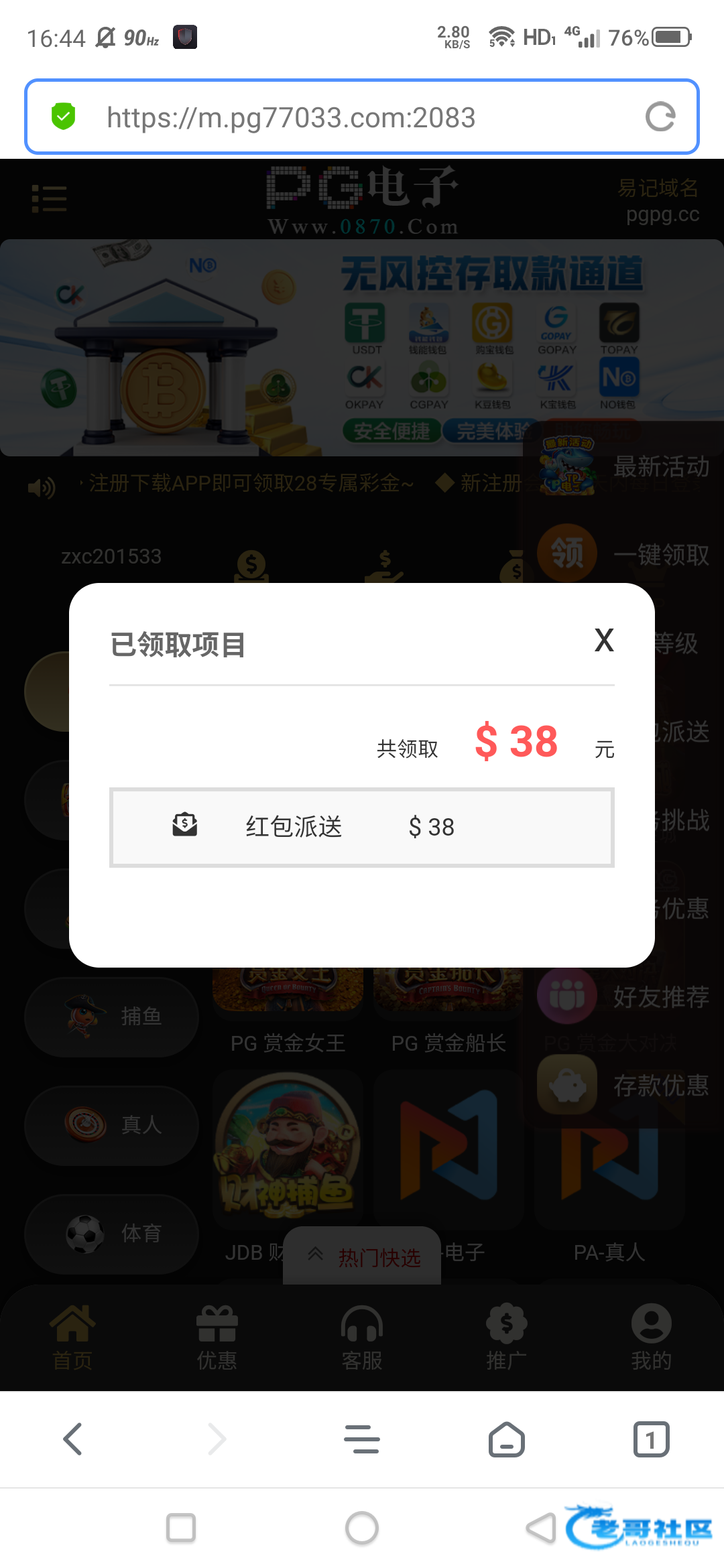Open system recent apps
724x1568 pixels.
click(181, 1528)
